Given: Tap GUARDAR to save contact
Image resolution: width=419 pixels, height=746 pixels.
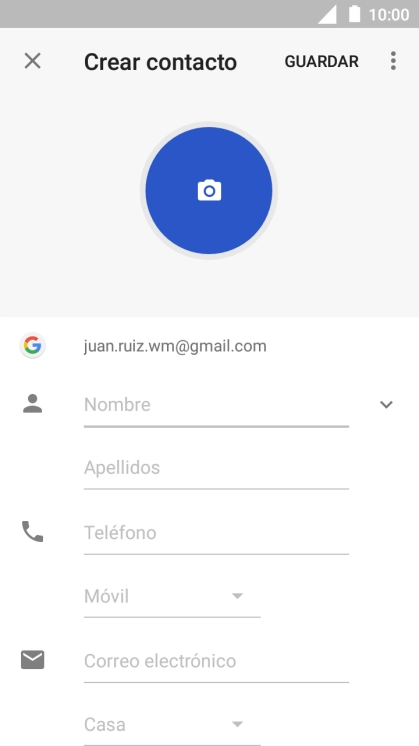Looking at the screenshot, I should 322,61.
